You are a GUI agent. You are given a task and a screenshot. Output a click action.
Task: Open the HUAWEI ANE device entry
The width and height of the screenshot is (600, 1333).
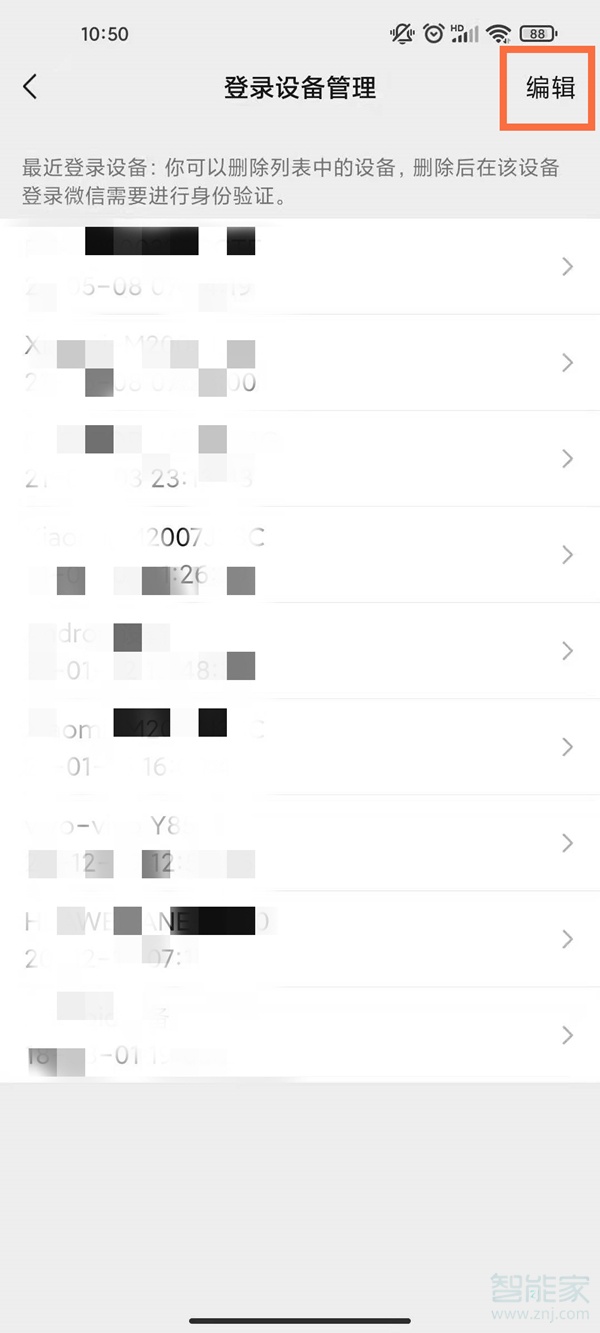(300, 939)
